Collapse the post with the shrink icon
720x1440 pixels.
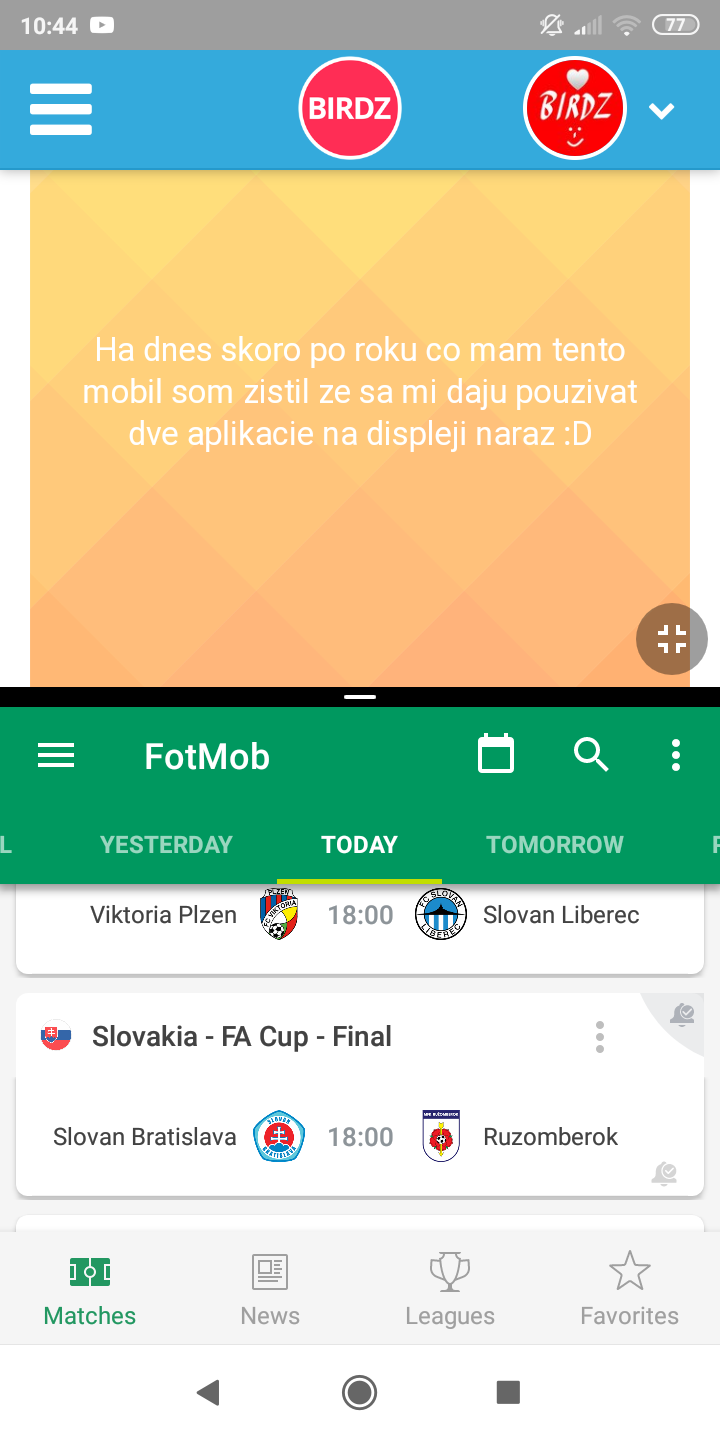click(671, 639)
